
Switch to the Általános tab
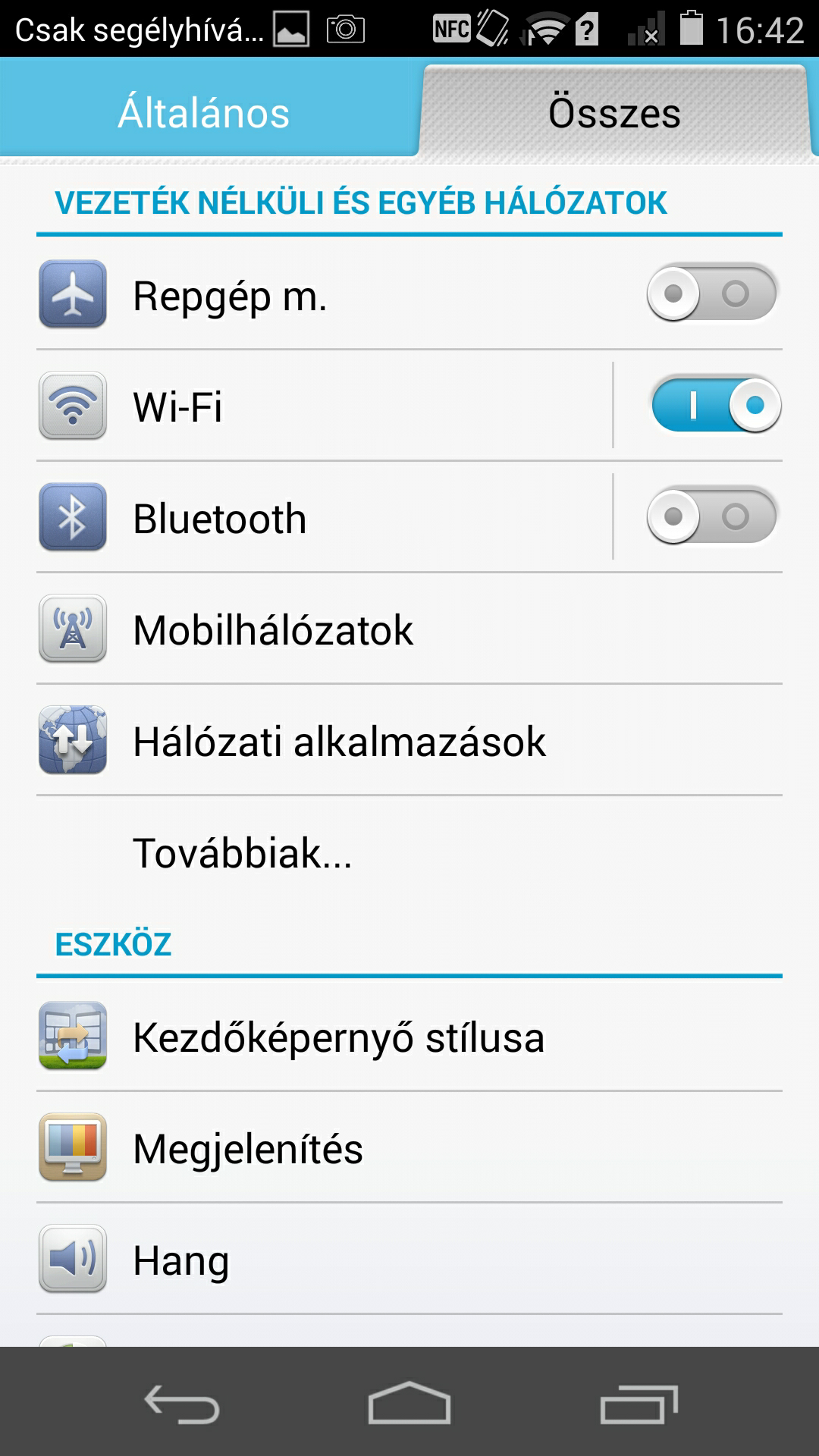pos(205,112)
